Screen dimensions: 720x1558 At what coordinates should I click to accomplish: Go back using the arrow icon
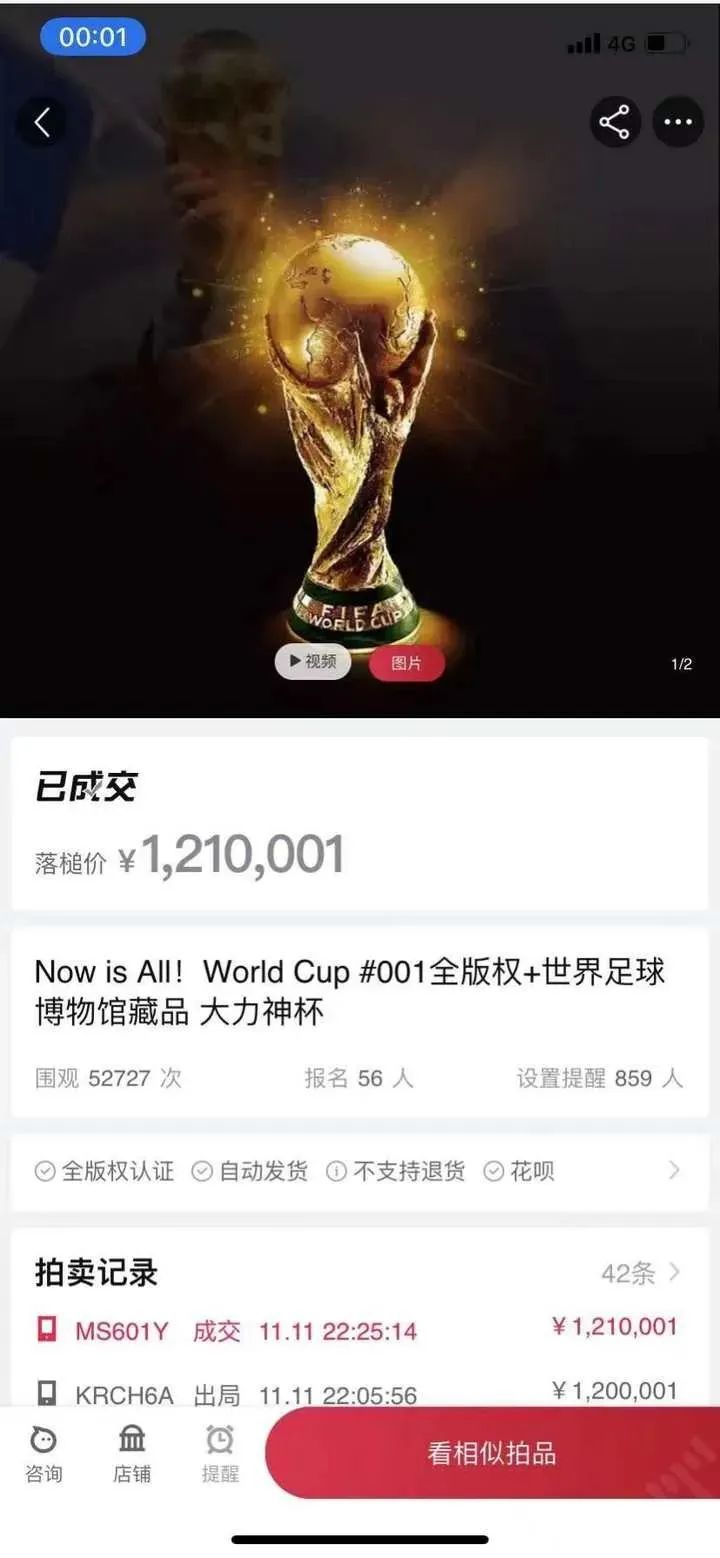(x=42, y=123)
